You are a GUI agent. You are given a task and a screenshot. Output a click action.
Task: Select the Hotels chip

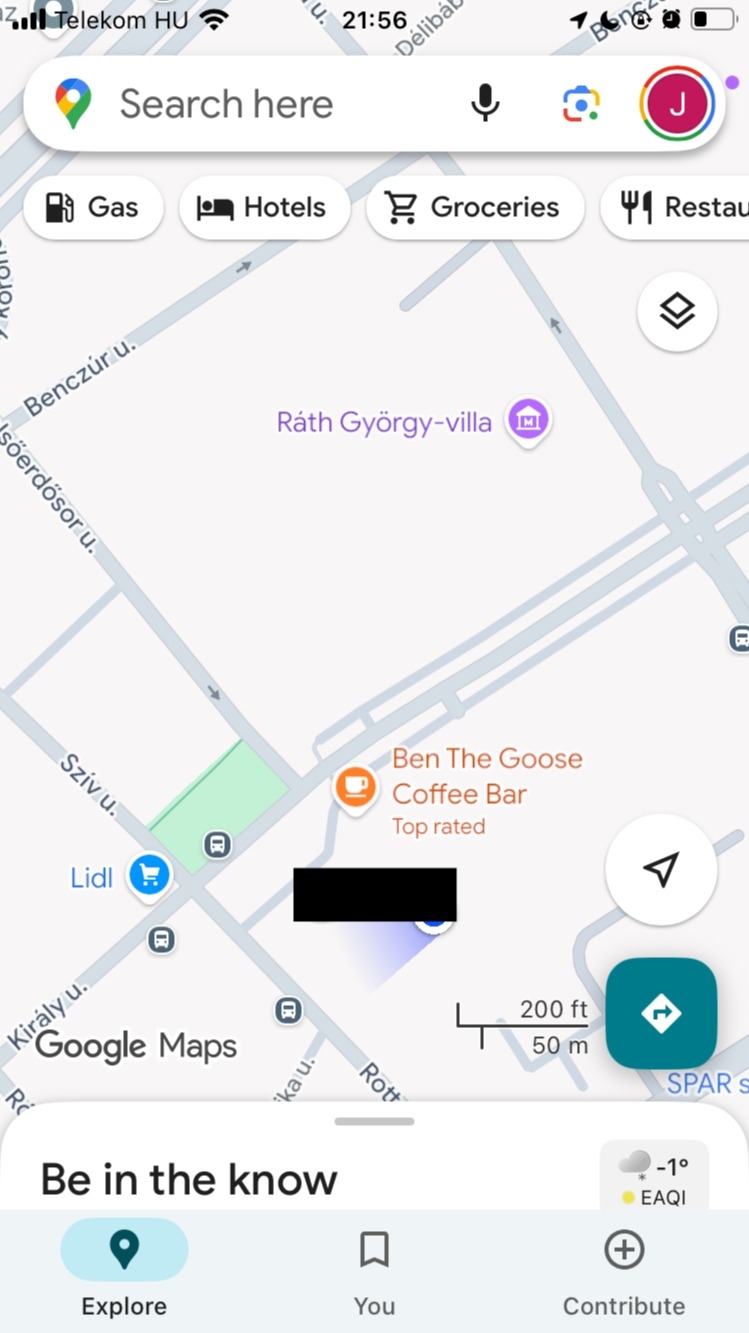264,208
